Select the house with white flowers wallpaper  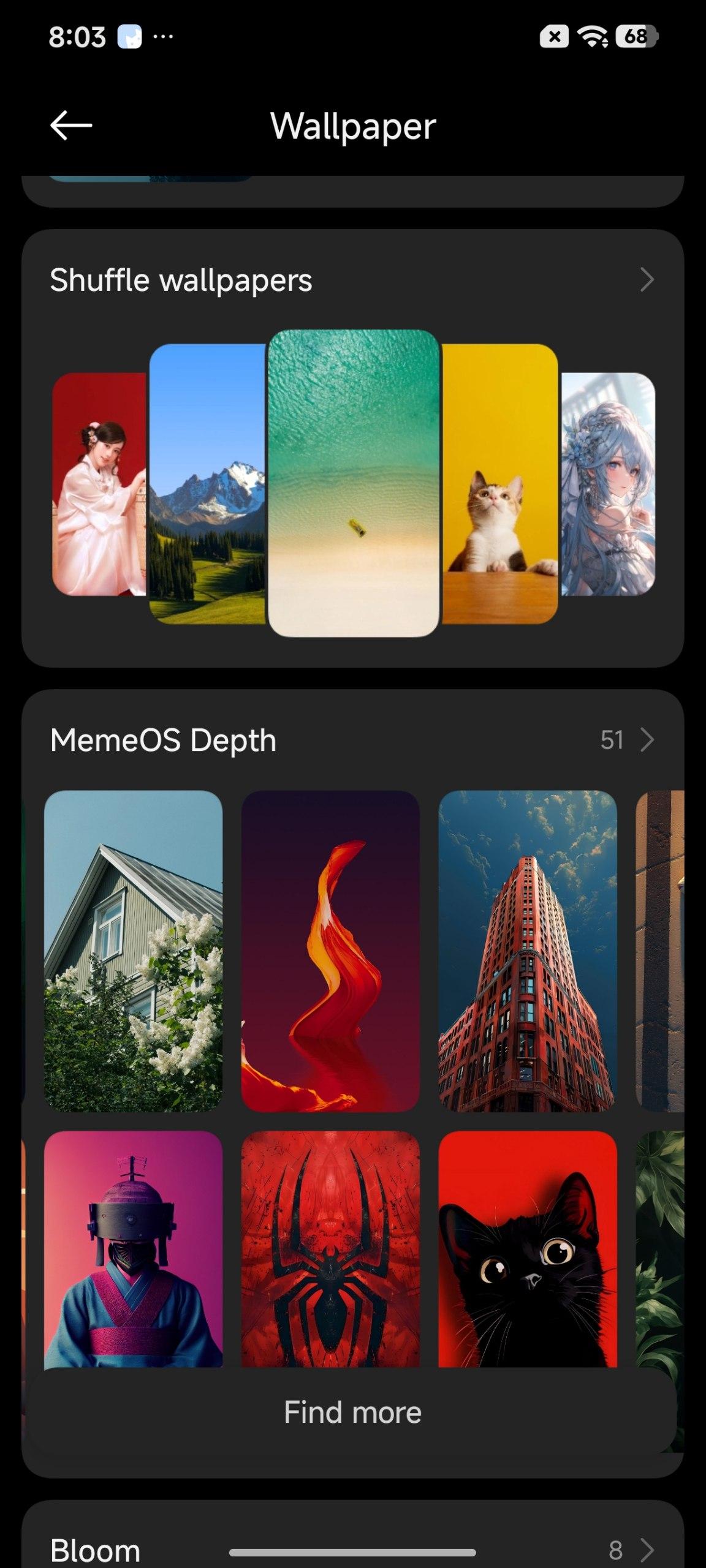133,951
